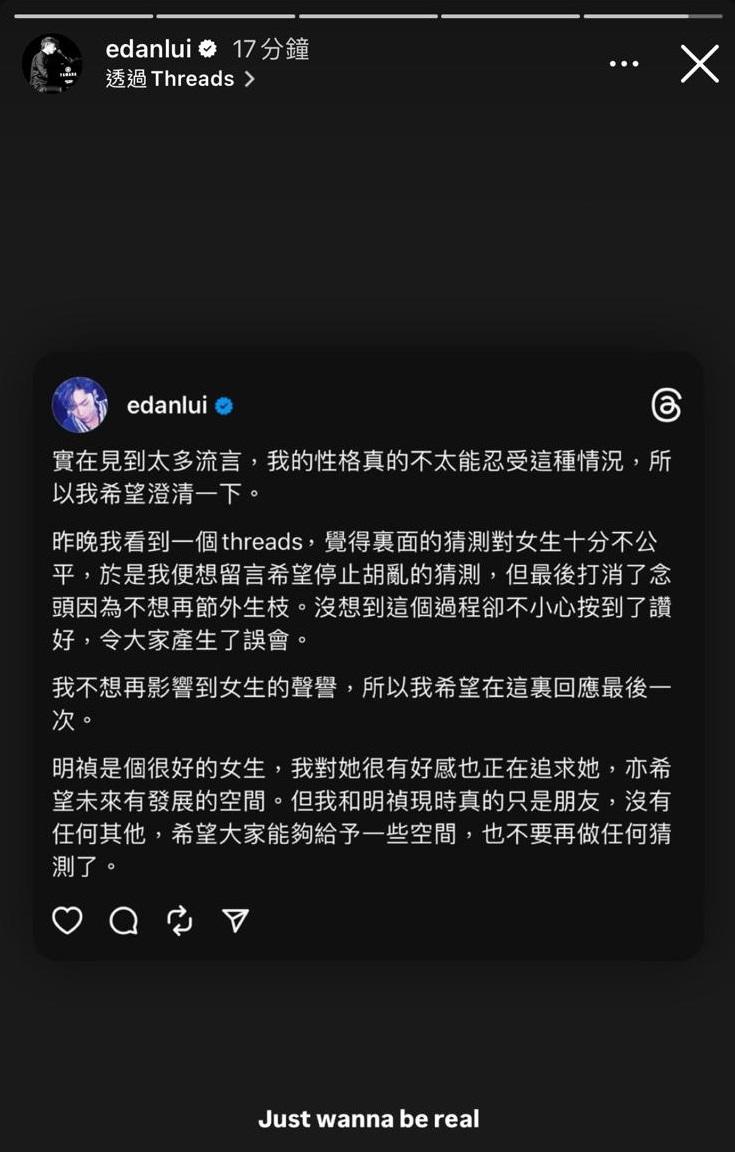Repost using the repeat arrows icon
The height and width of the screenshot is (1152, 735).
(x=180, y=920)
